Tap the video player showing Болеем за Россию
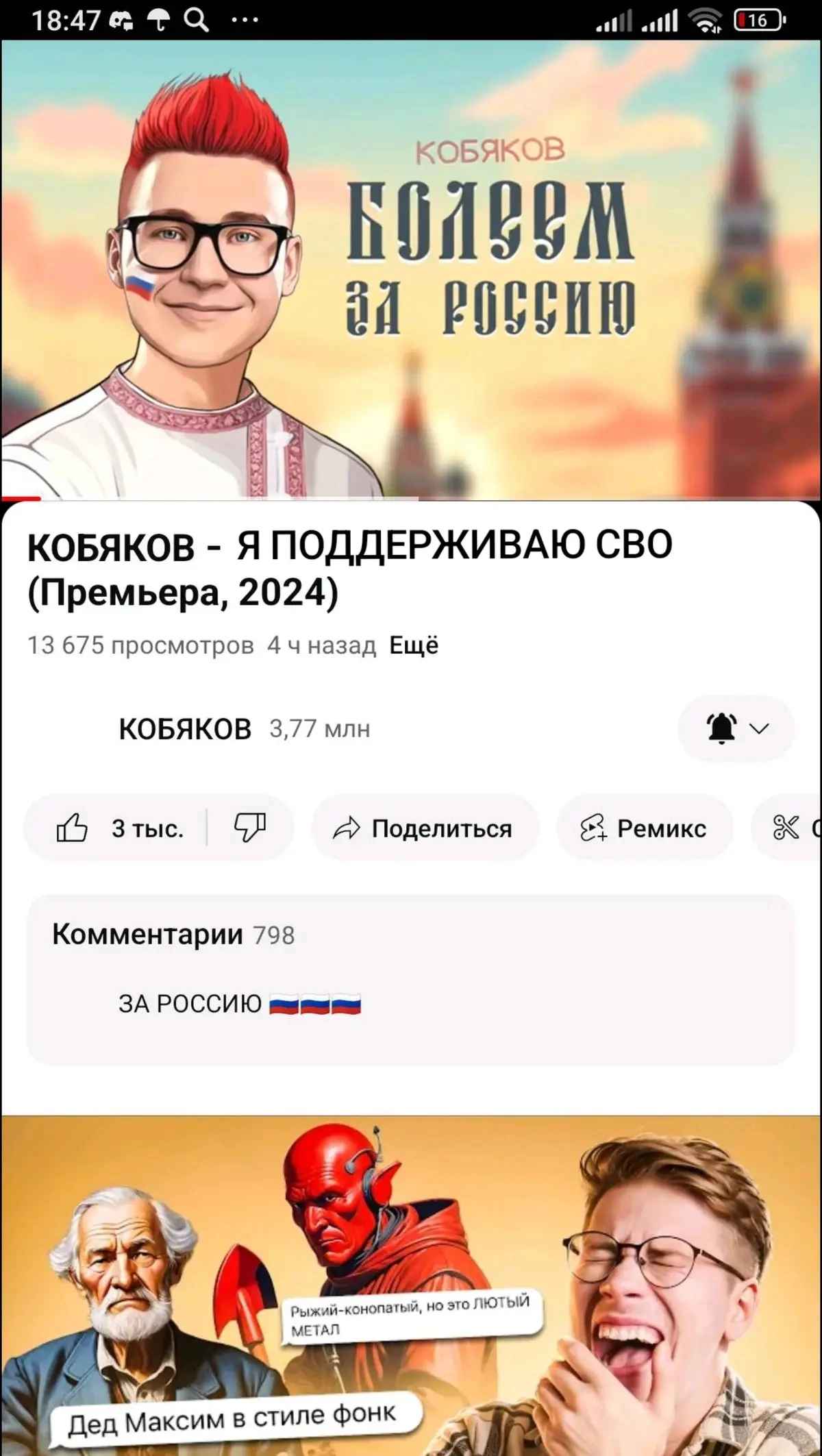This screenshot has width=822, height=1456. click(411, 269)
